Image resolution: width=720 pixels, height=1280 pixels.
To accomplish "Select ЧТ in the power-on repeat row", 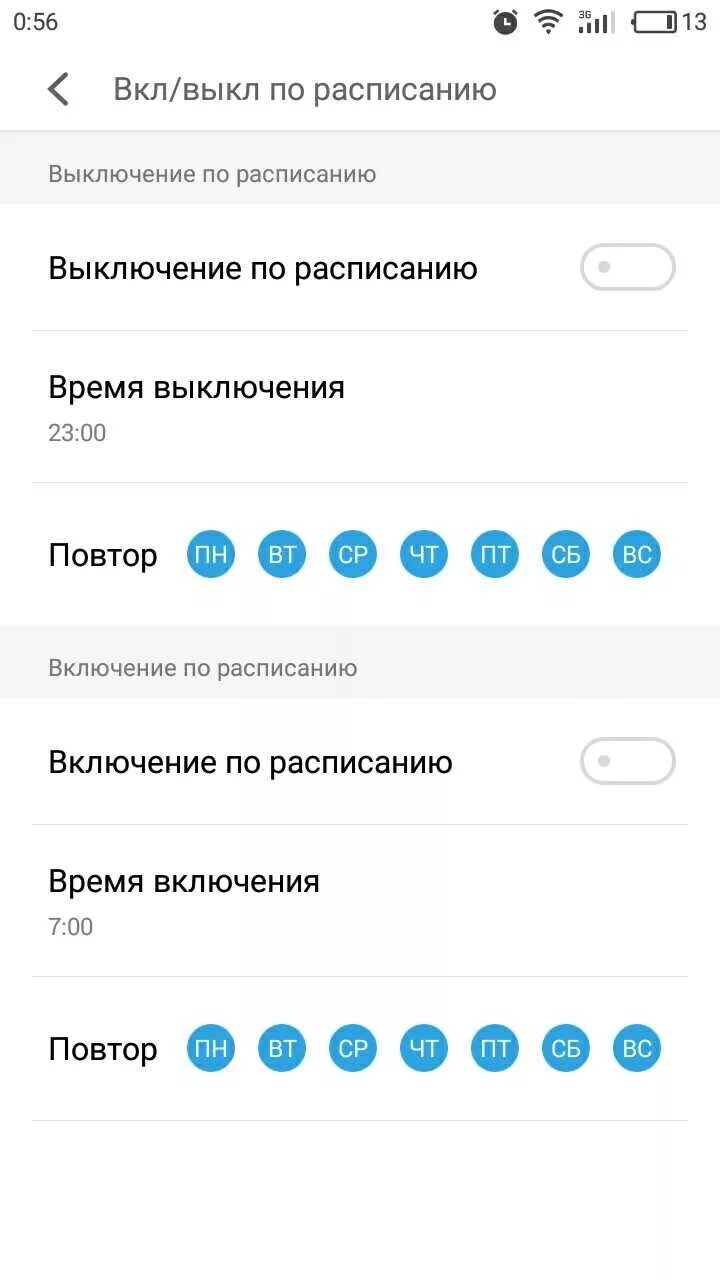I will [423, 1048].
